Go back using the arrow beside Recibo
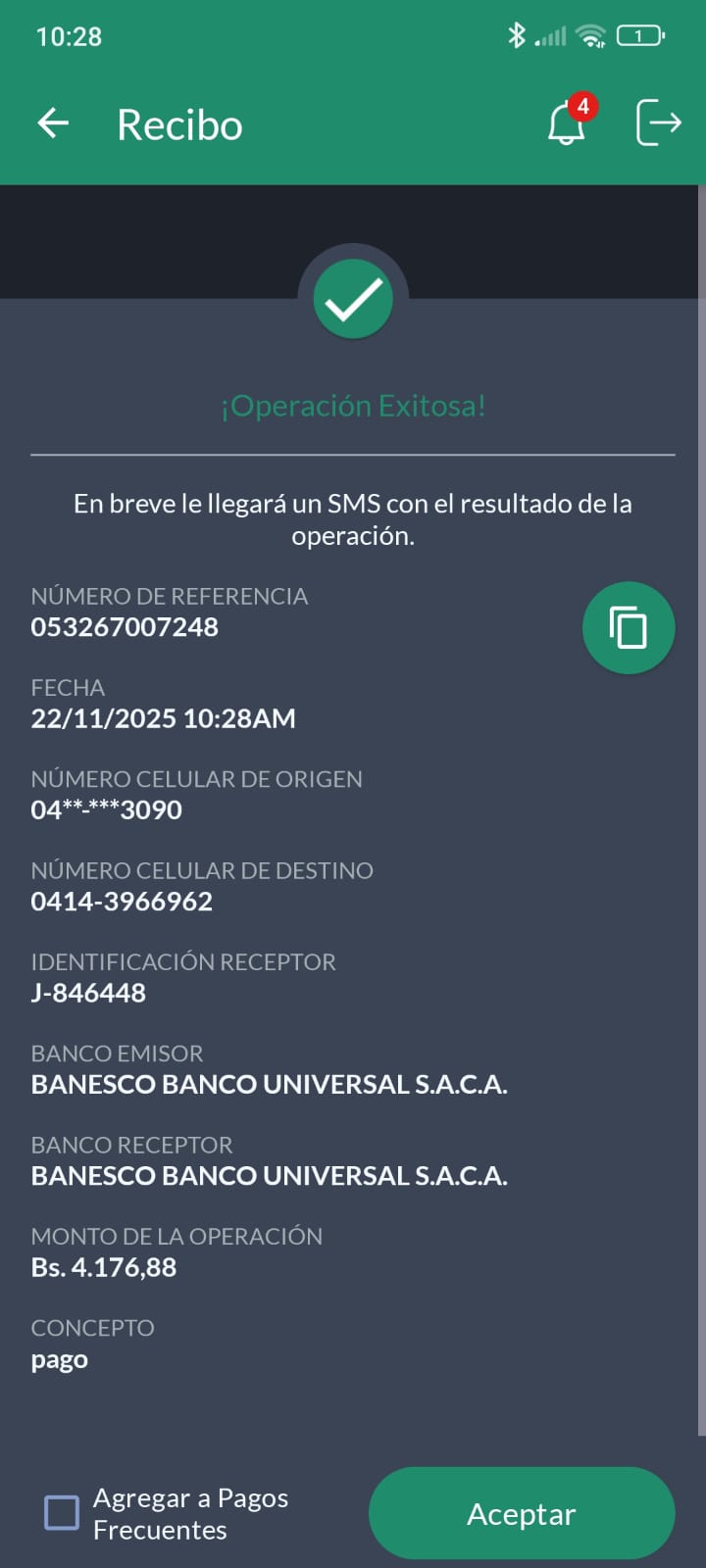This screenshot has width=706, height=1568. [x=53, y=123]
